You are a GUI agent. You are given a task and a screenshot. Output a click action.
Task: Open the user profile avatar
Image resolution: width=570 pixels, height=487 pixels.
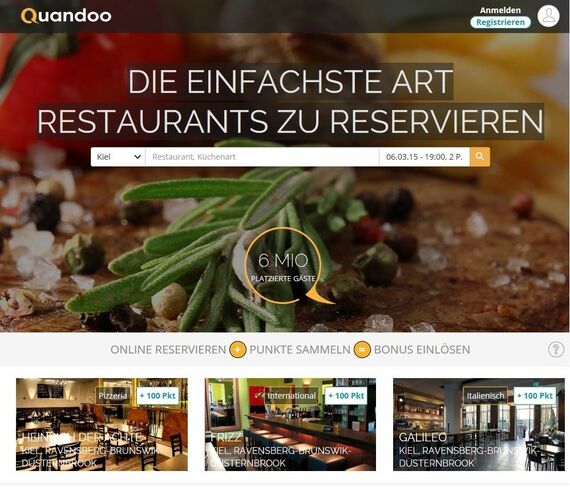click(548, 16)
